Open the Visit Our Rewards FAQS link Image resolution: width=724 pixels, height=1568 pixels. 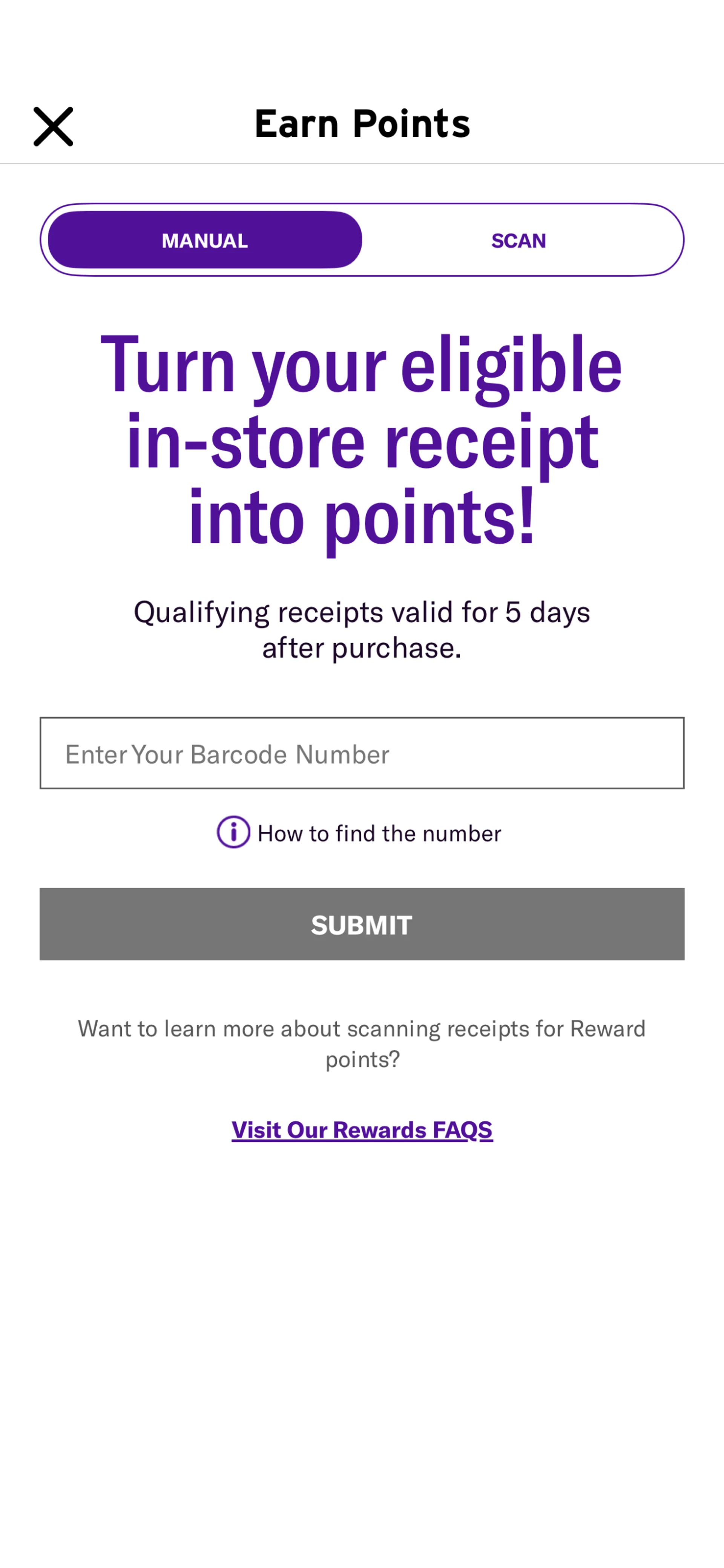(362, 1130)
